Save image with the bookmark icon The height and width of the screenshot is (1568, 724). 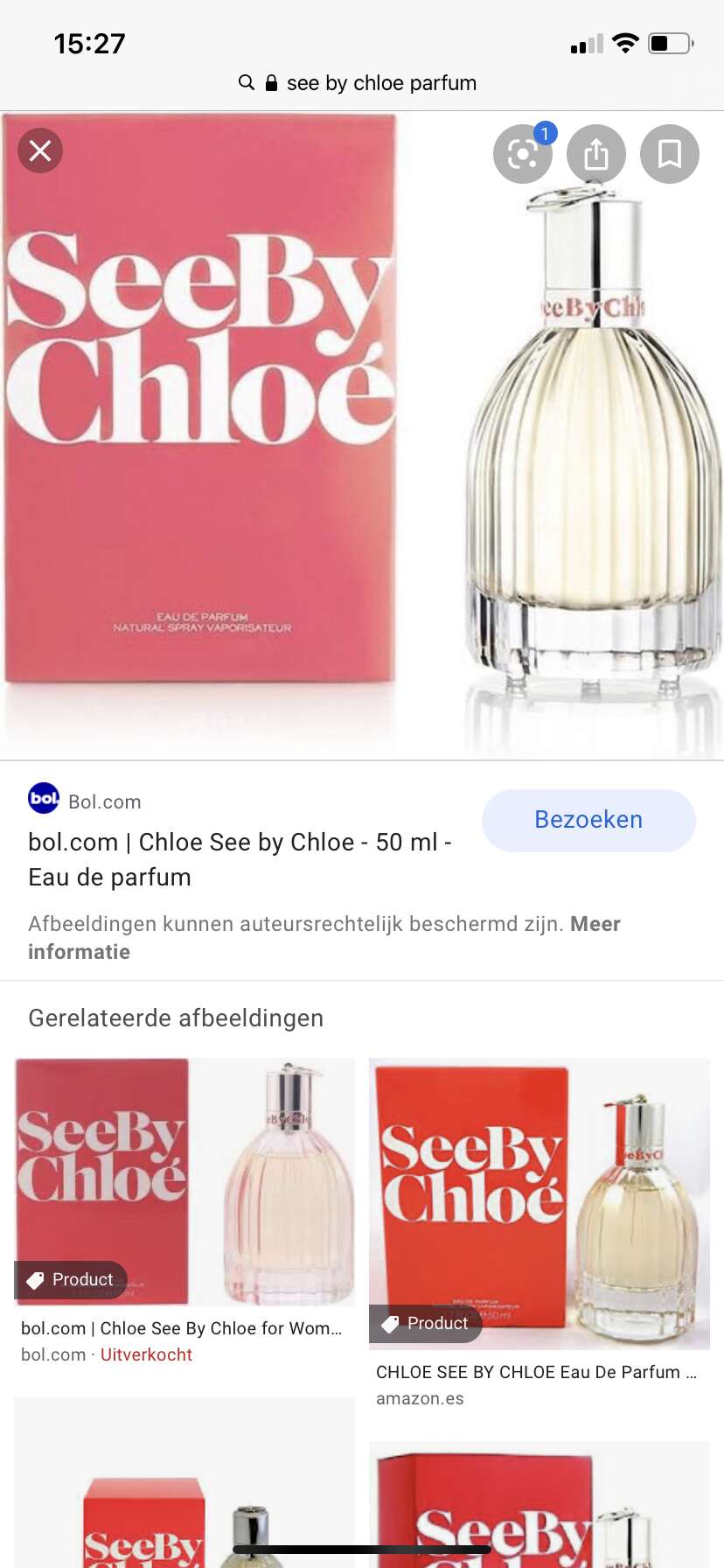click(670, 154)
